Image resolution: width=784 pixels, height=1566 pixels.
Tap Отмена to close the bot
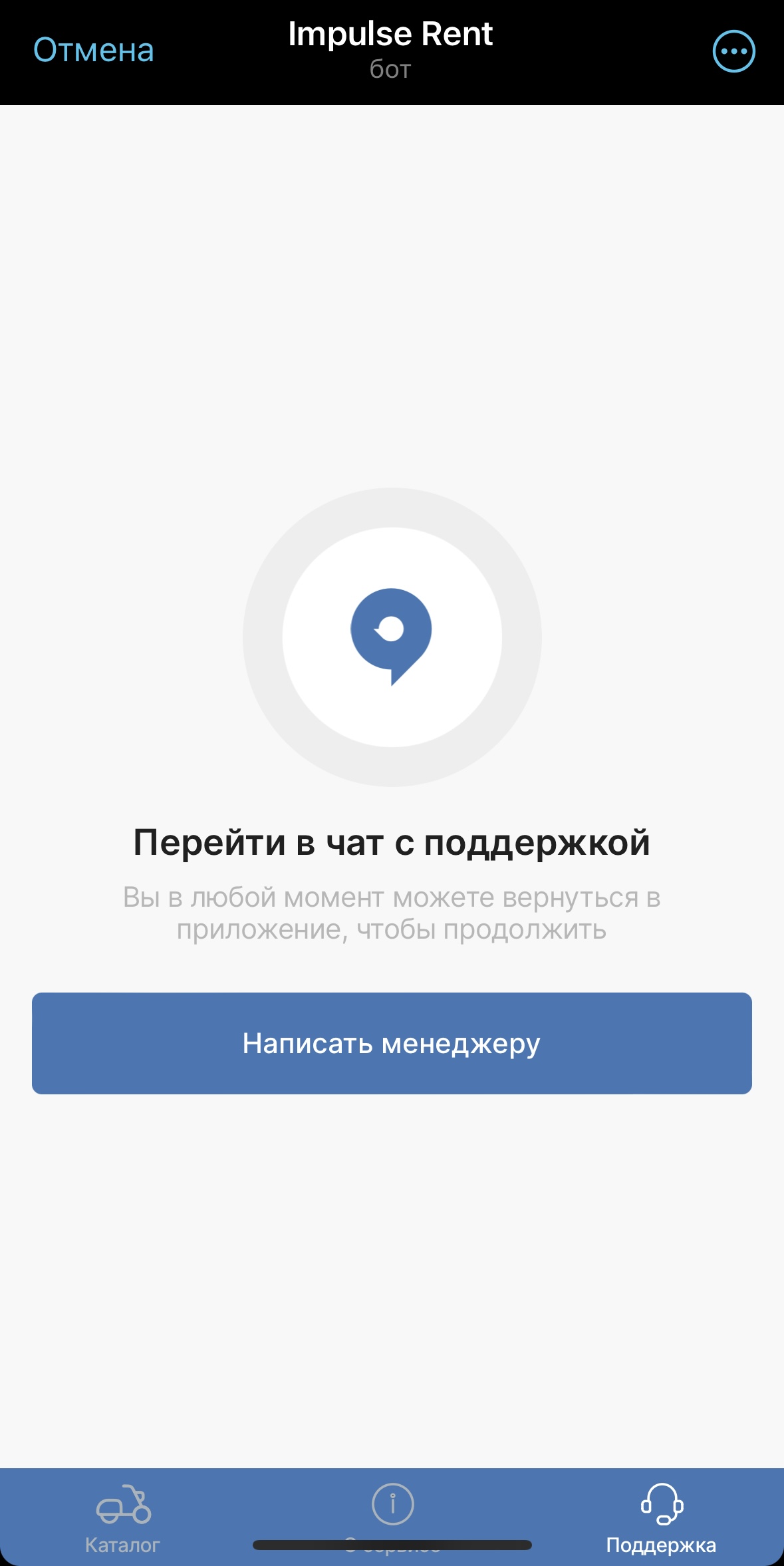point(94,51)
